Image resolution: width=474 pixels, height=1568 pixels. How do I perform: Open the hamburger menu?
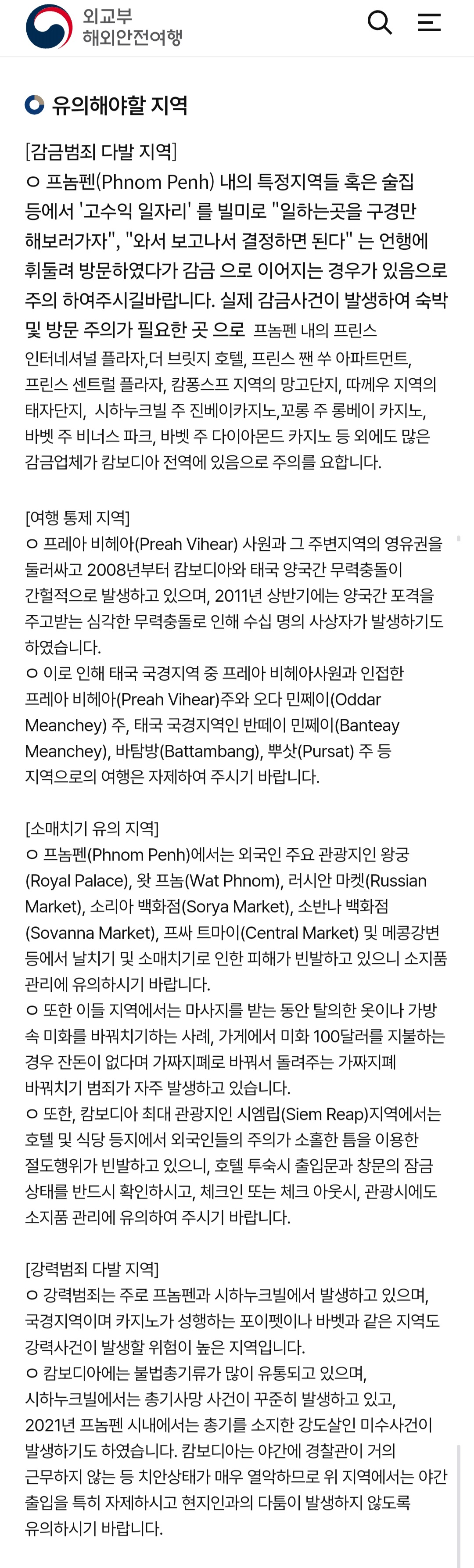point(429,23)
